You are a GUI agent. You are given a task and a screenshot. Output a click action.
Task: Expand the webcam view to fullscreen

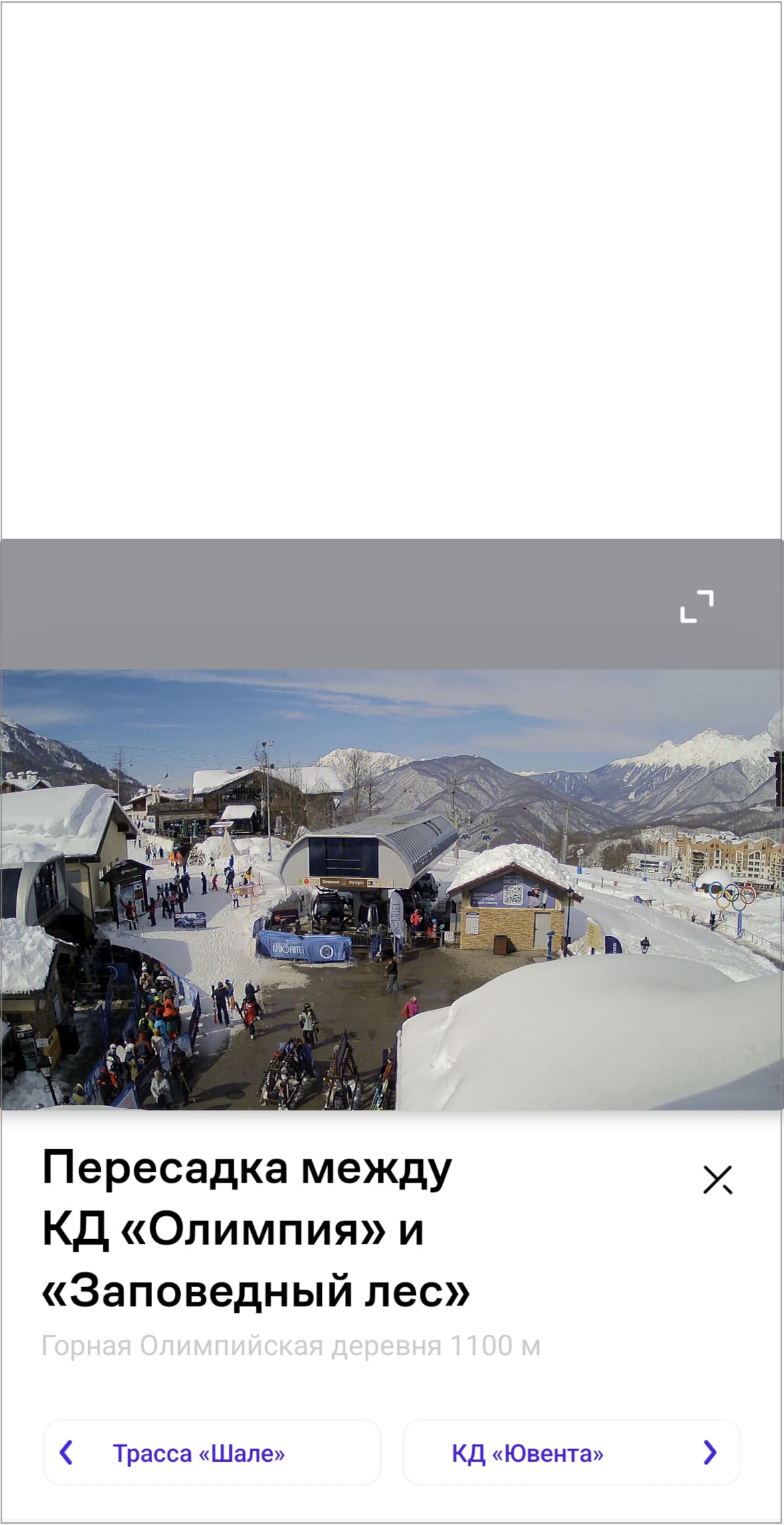(696, 606)
